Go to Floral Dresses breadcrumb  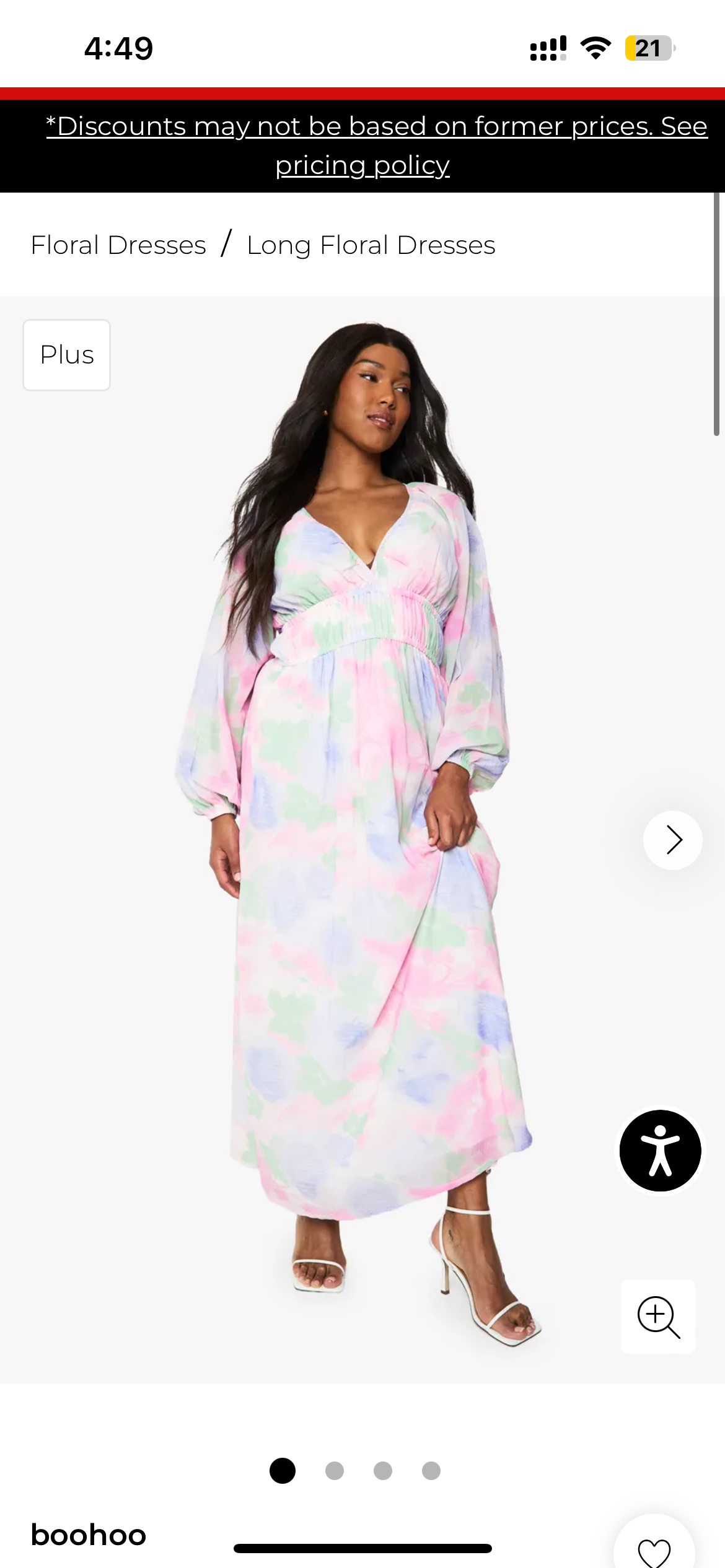(118, 245)
